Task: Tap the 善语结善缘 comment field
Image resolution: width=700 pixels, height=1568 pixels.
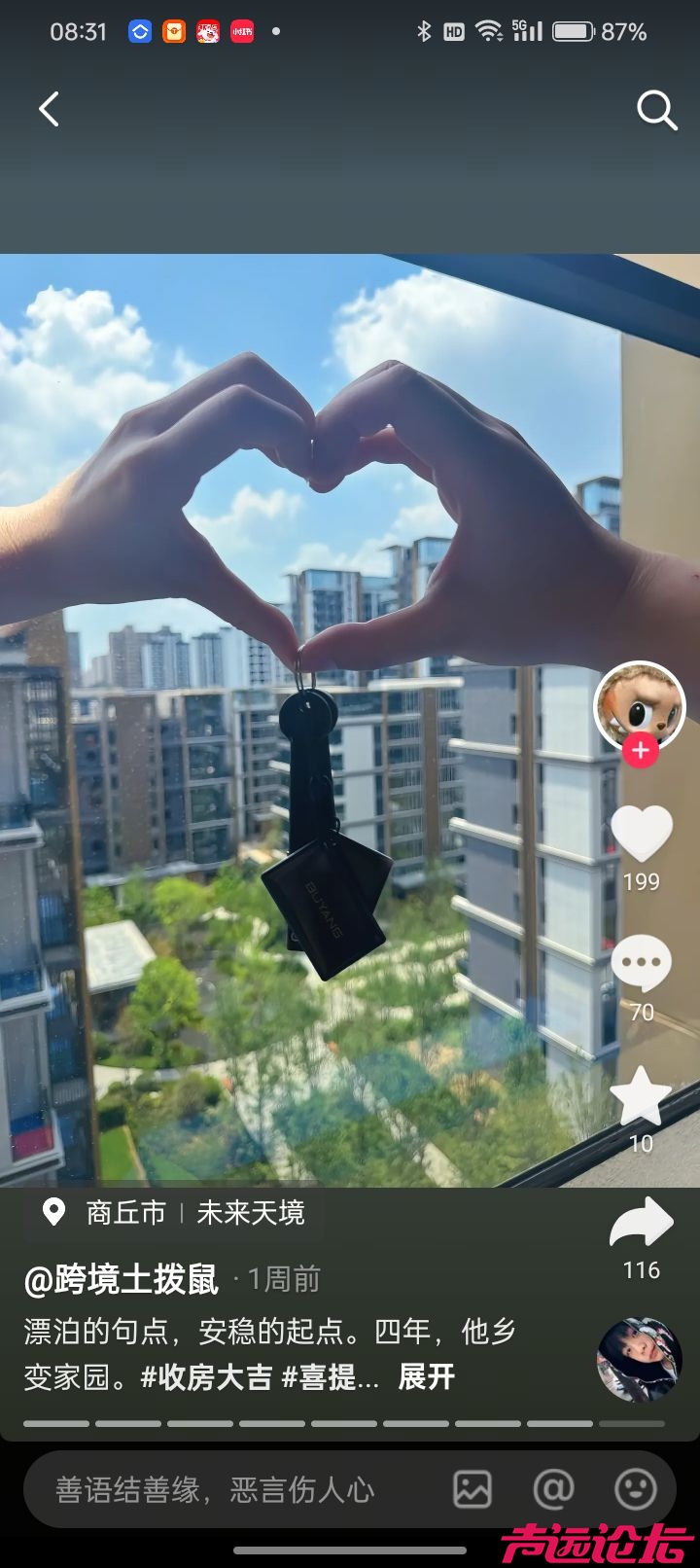Action: tap(214, 1489)
